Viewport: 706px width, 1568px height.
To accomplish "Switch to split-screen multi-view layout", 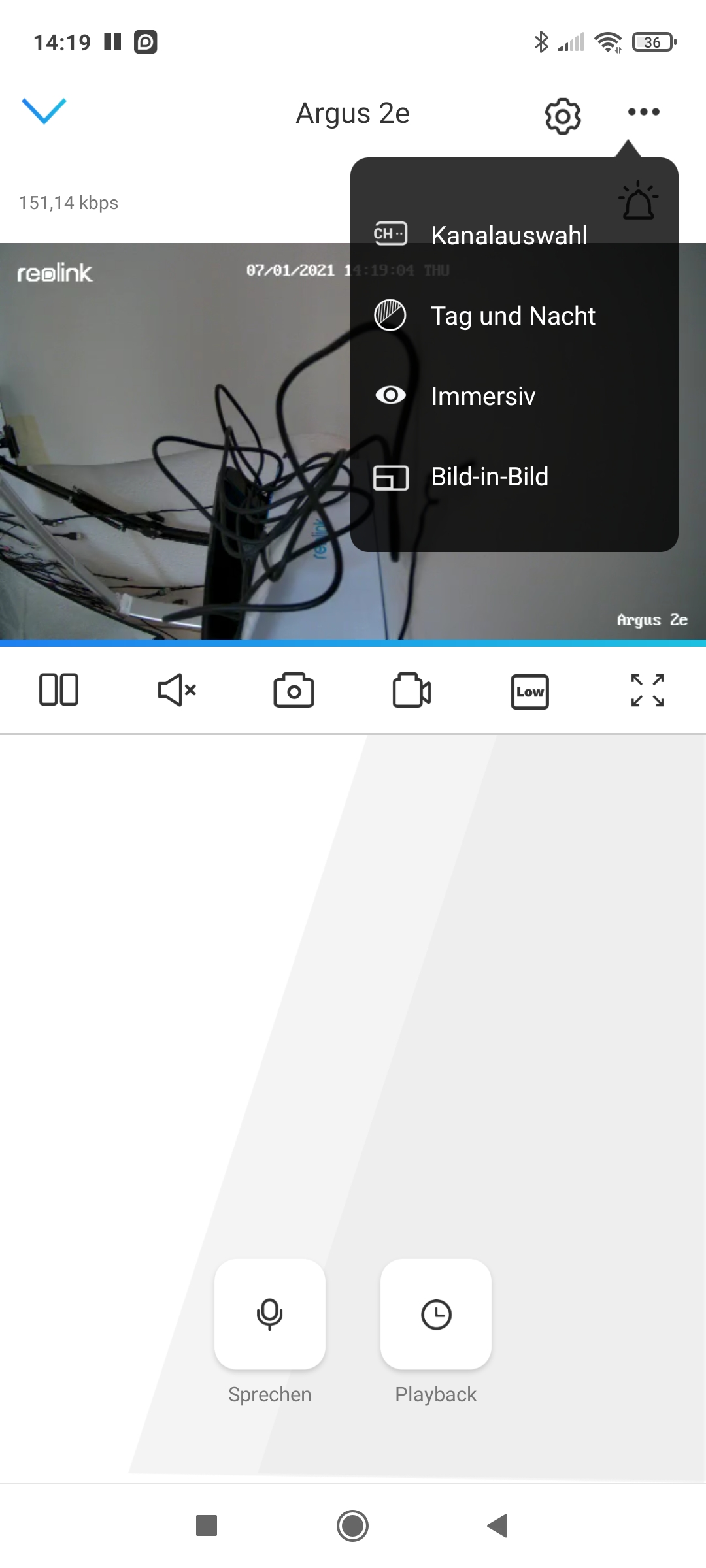I will 59,690.
